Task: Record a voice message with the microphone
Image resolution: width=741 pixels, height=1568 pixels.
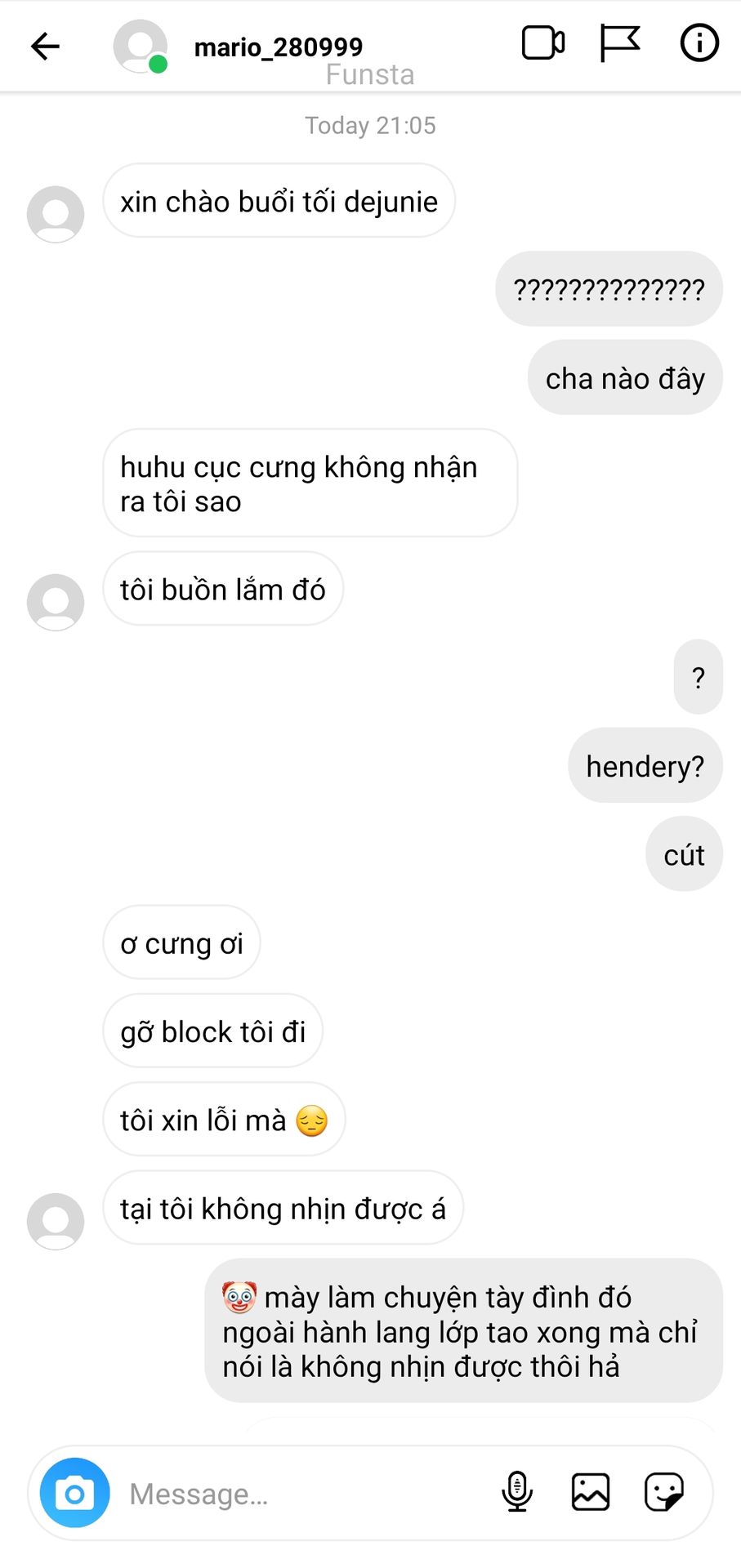Action: [x=517, y=1492]
